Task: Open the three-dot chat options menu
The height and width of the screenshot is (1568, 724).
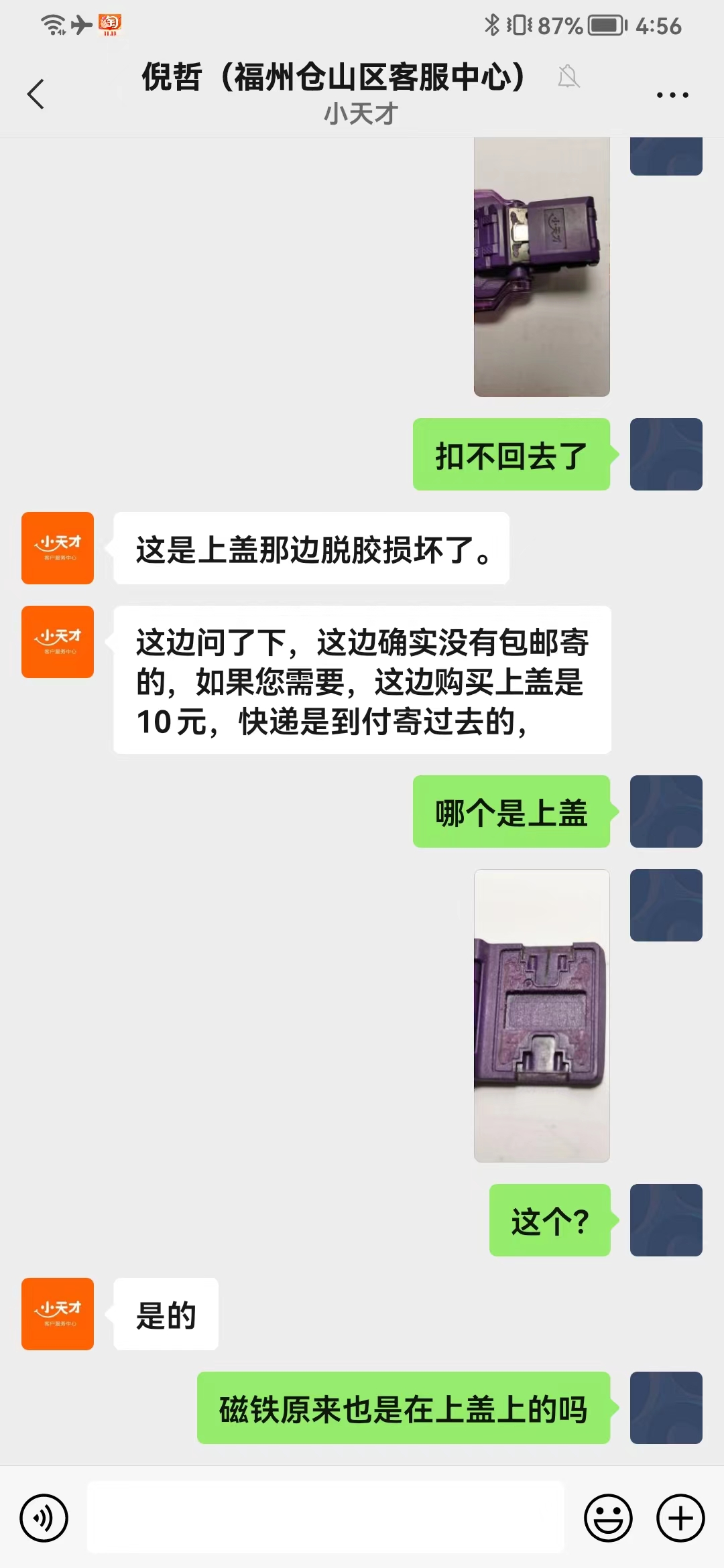Action: [x=672, y=95]
